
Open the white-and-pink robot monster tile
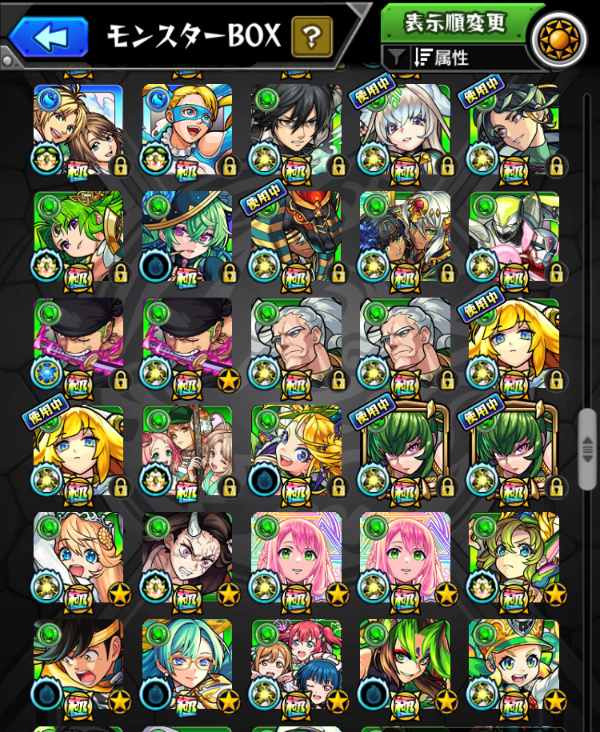coord(513,237)
